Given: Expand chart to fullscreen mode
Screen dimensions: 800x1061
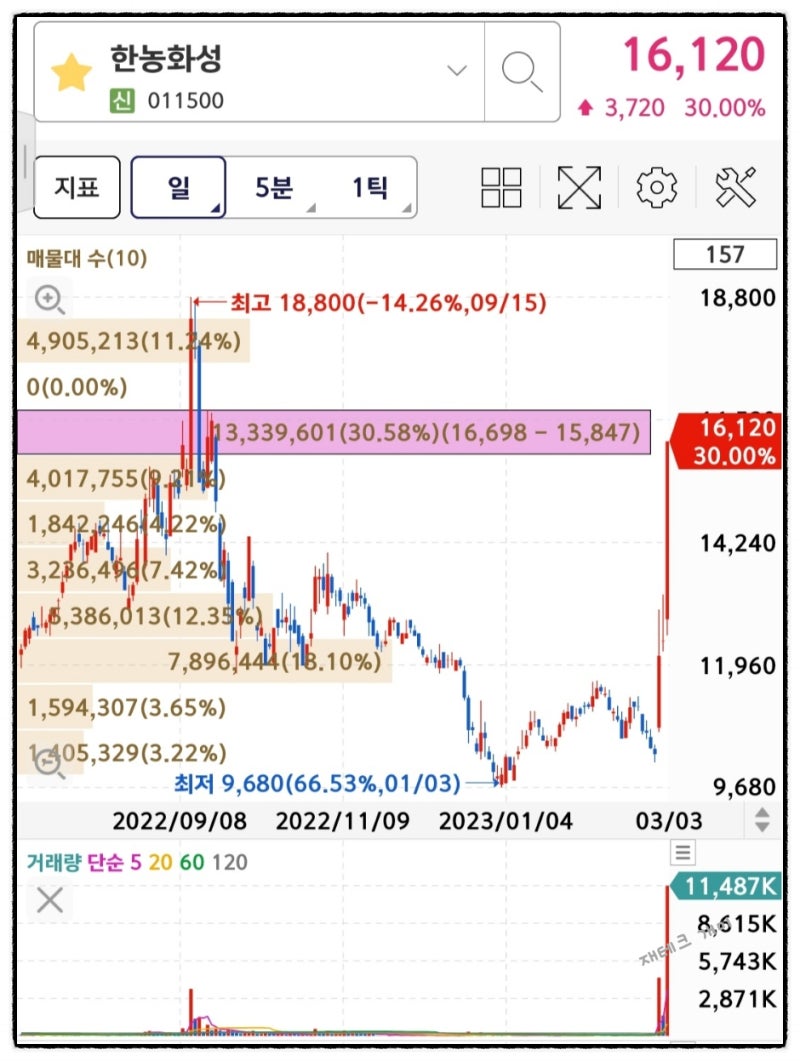Looking at the screenshot, I should pyautogui.click(x=578, y=188).
